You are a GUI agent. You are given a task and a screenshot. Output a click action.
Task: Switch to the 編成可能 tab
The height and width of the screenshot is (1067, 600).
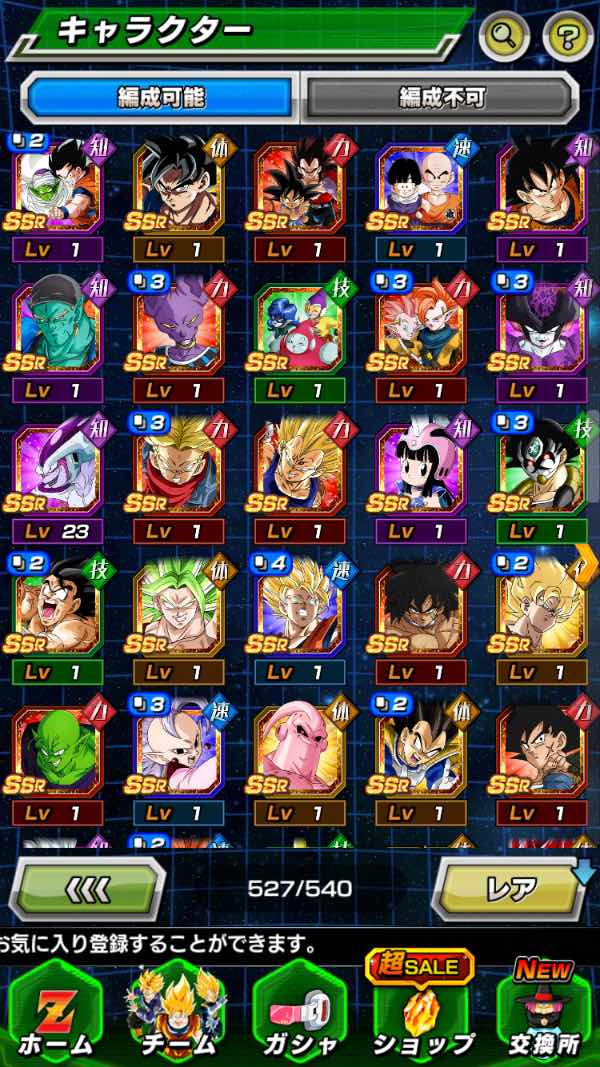coord(160,98)
